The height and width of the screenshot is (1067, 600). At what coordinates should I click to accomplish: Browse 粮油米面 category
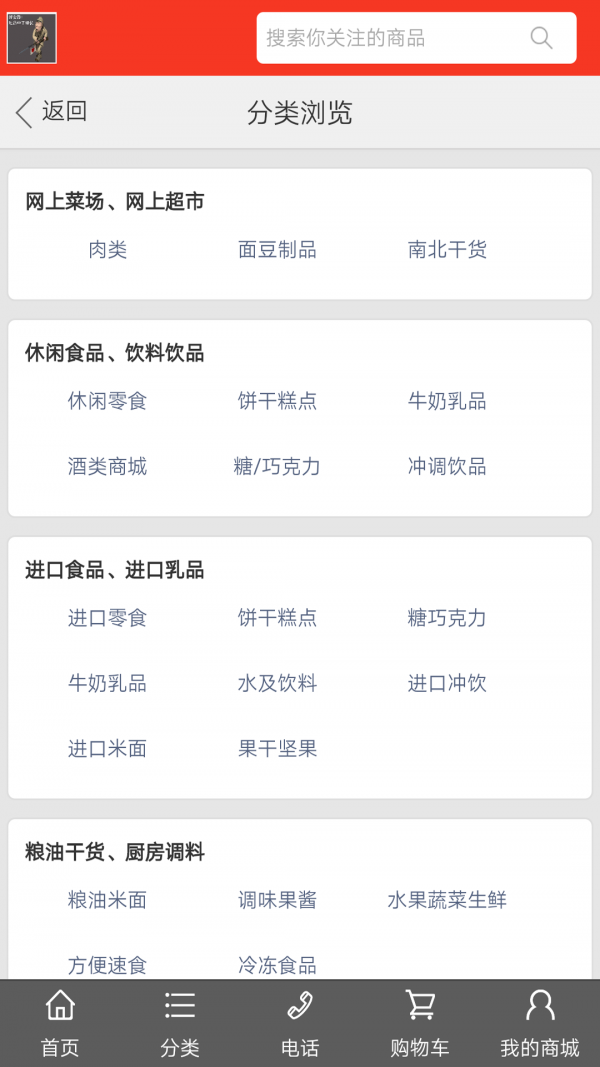pos(108,900)
